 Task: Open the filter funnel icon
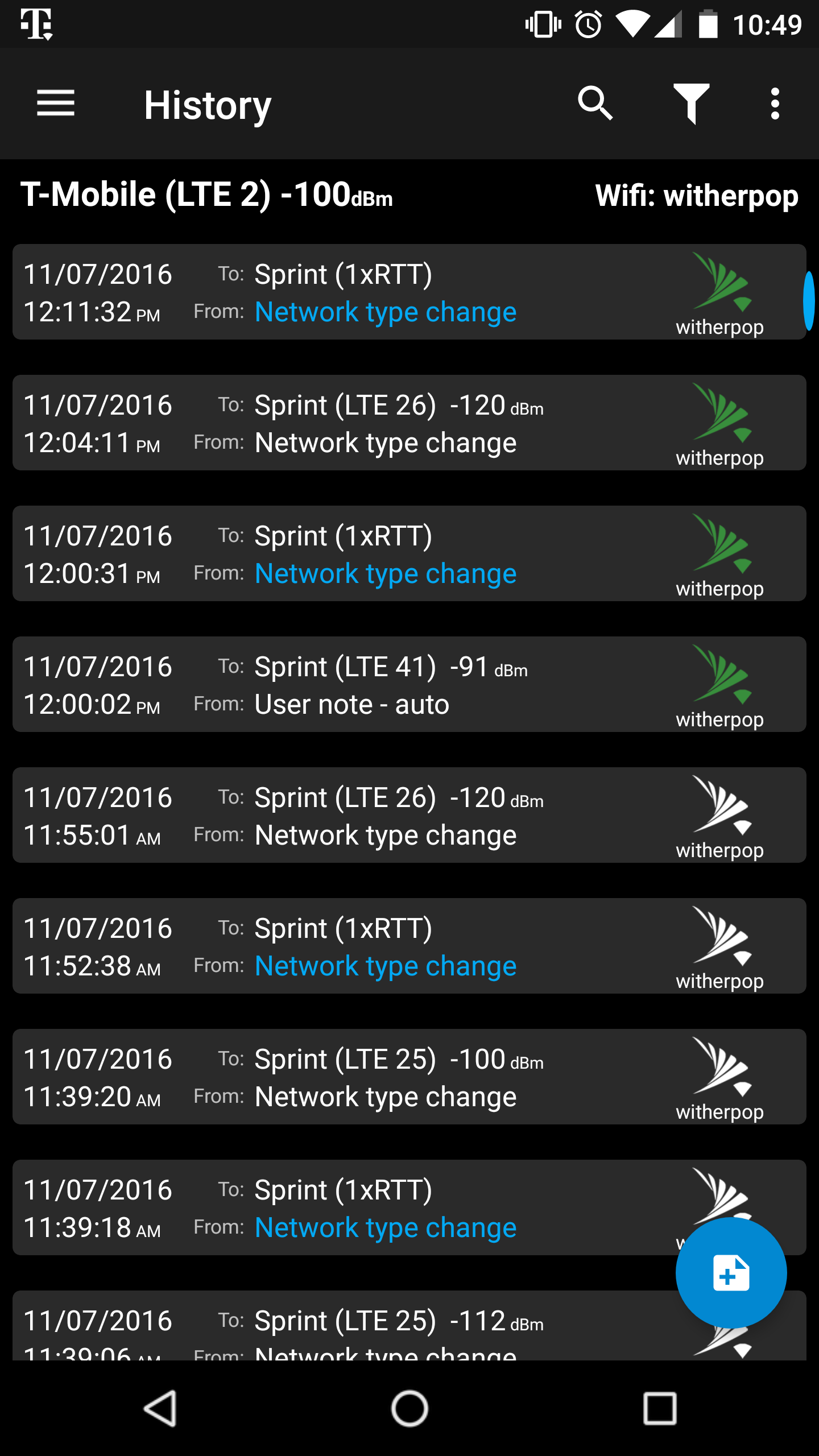[x=691, y=104]
